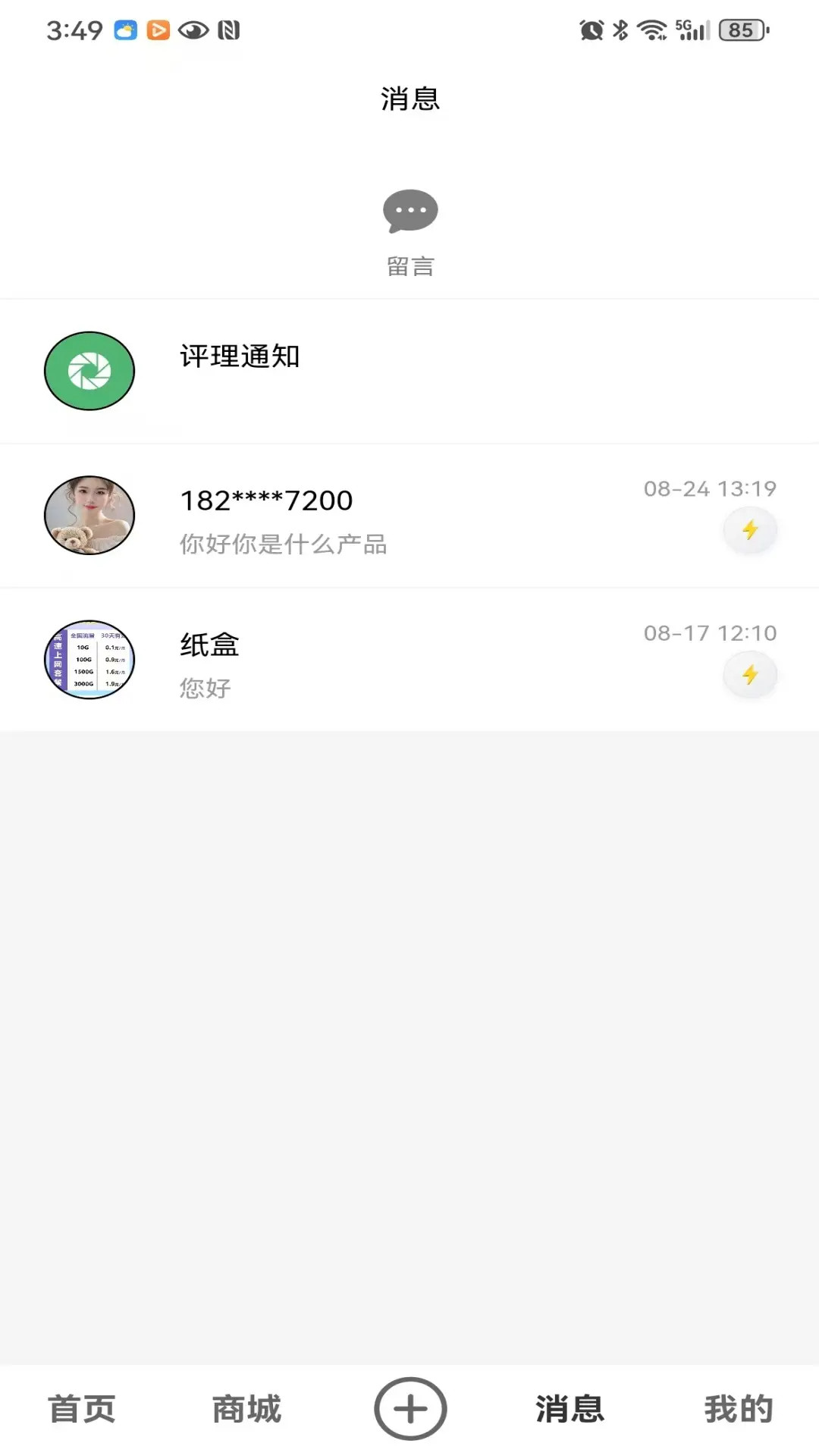This screenshot has width=819, height=1456.
Task: Open the 我的 tab
Action: [736, 1408]
